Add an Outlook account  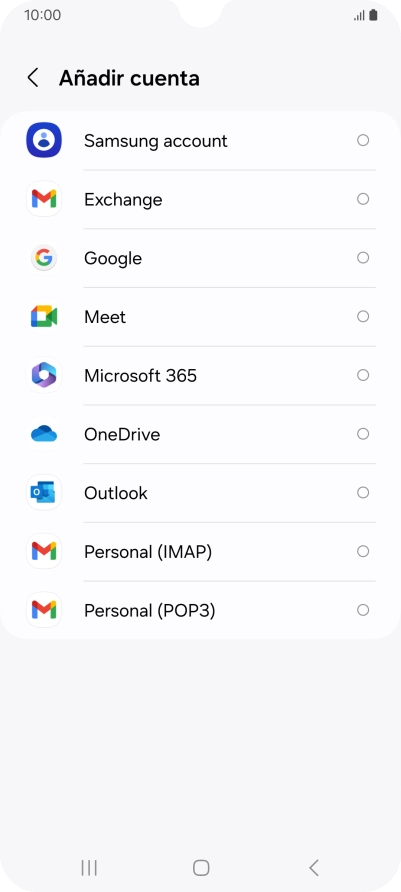coord(200,493)
